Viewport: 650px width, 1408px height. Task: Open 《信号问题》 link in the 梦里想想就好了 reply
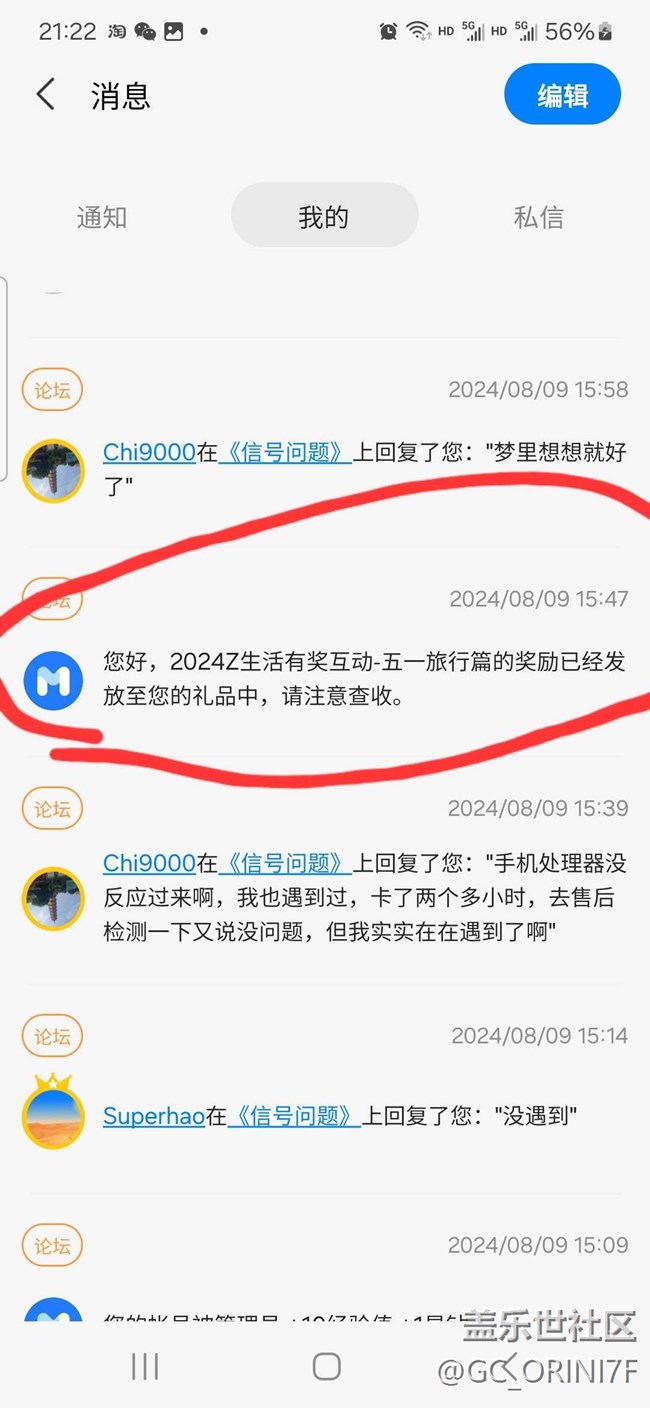pos(285,452)
